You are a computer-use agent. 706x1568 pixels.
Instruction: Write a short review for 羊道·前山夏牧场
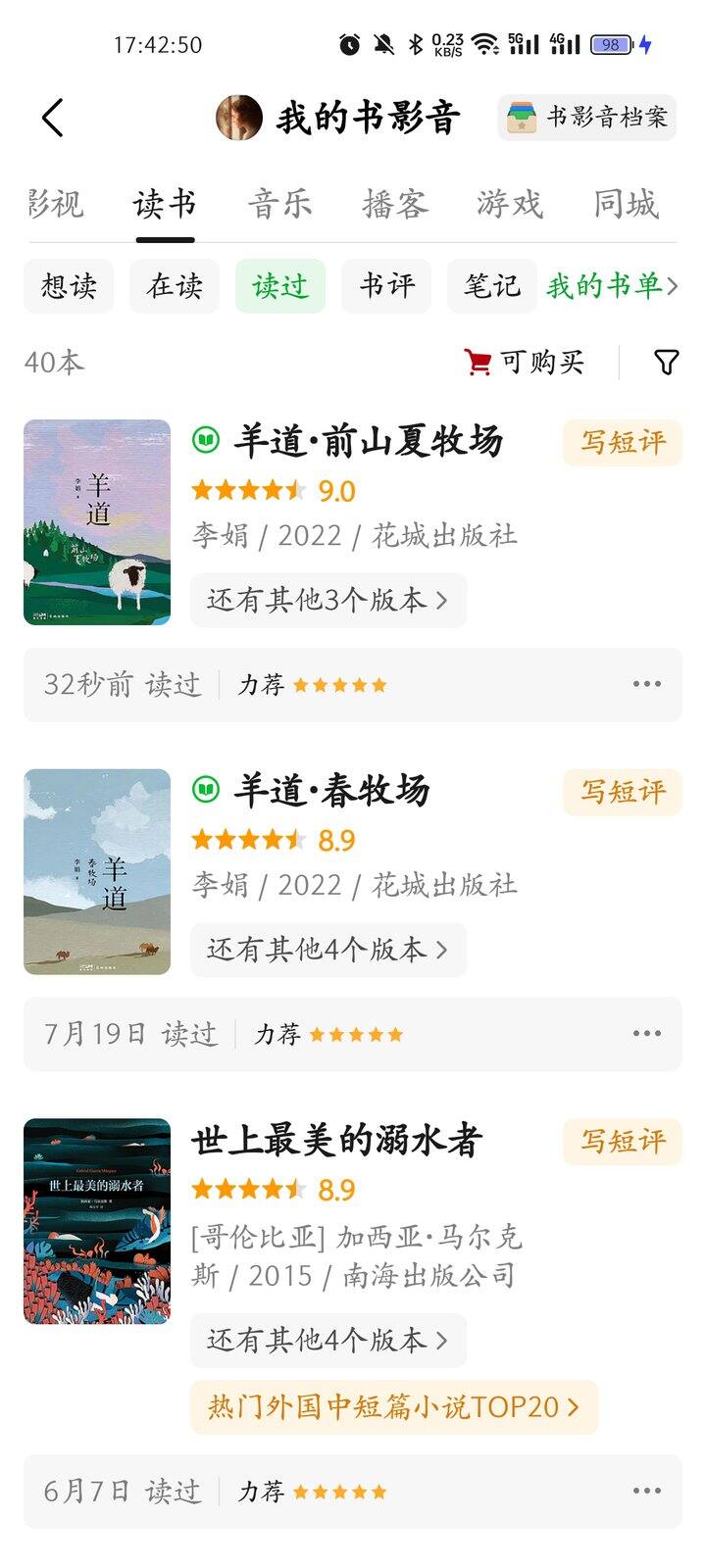coord(623,442)
